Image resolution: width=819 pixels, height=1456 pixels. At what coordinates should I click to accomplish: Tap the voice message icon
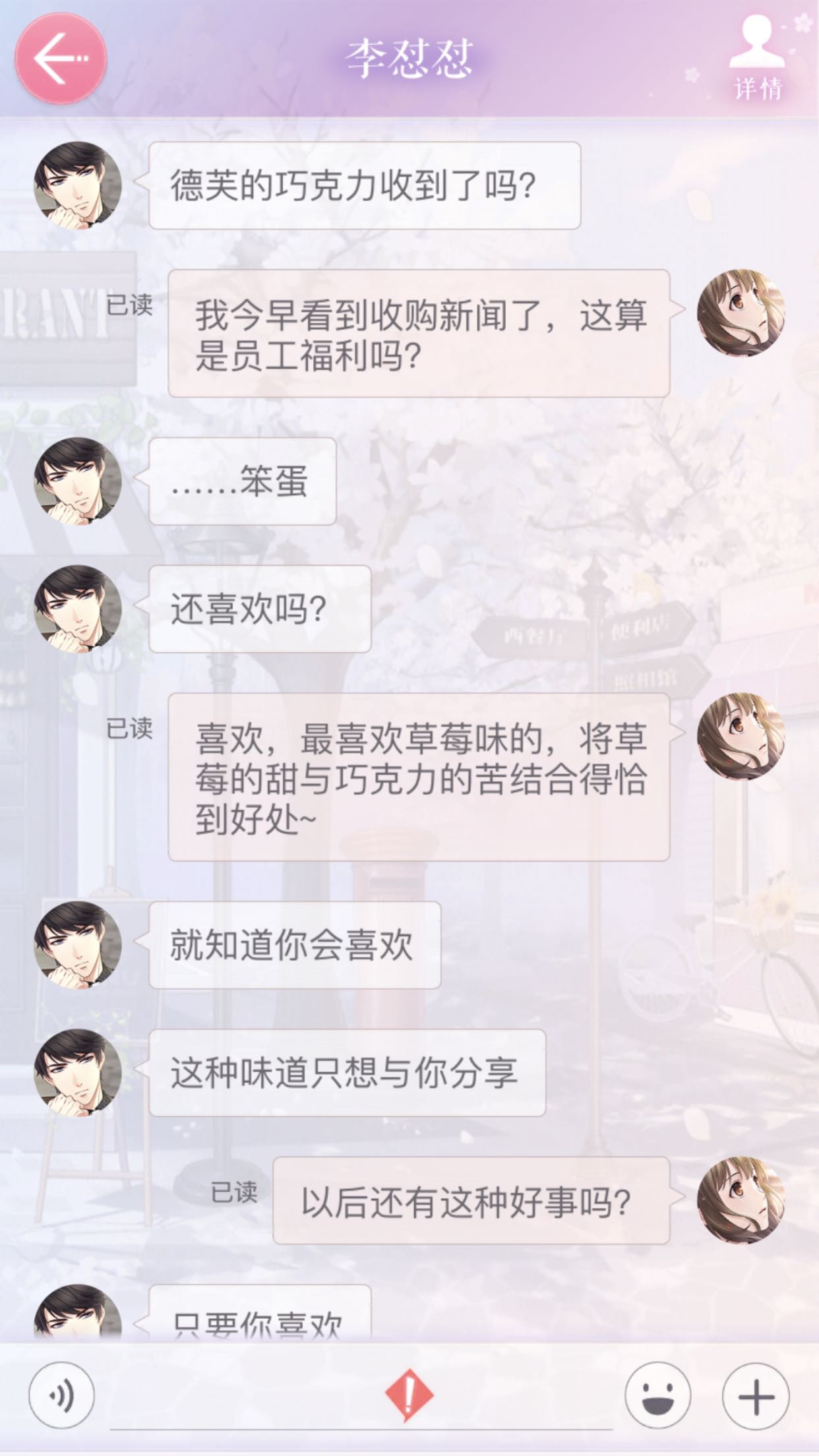[61, 1396]
